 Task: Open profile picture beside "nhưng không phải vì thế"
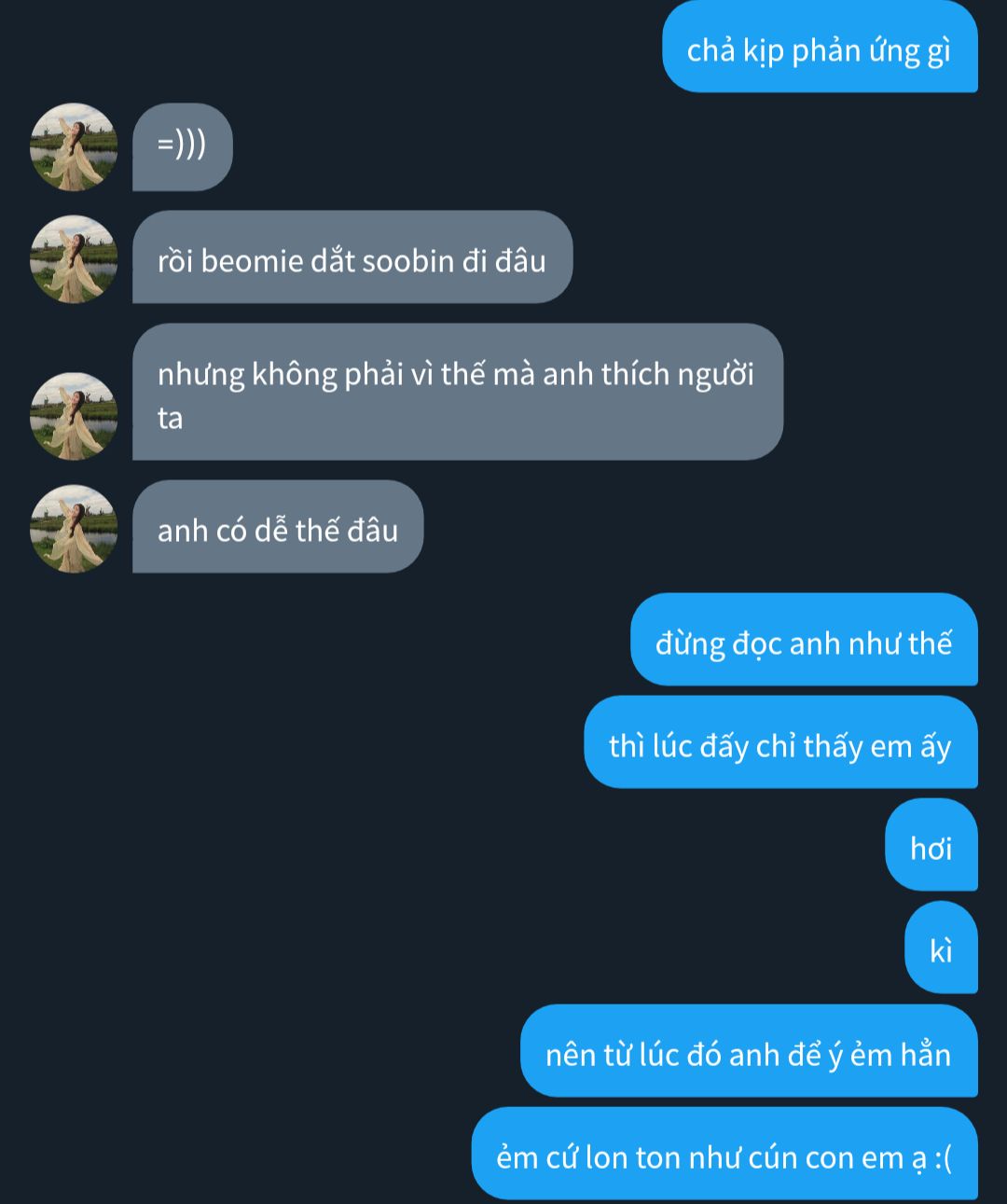[74, 416]
